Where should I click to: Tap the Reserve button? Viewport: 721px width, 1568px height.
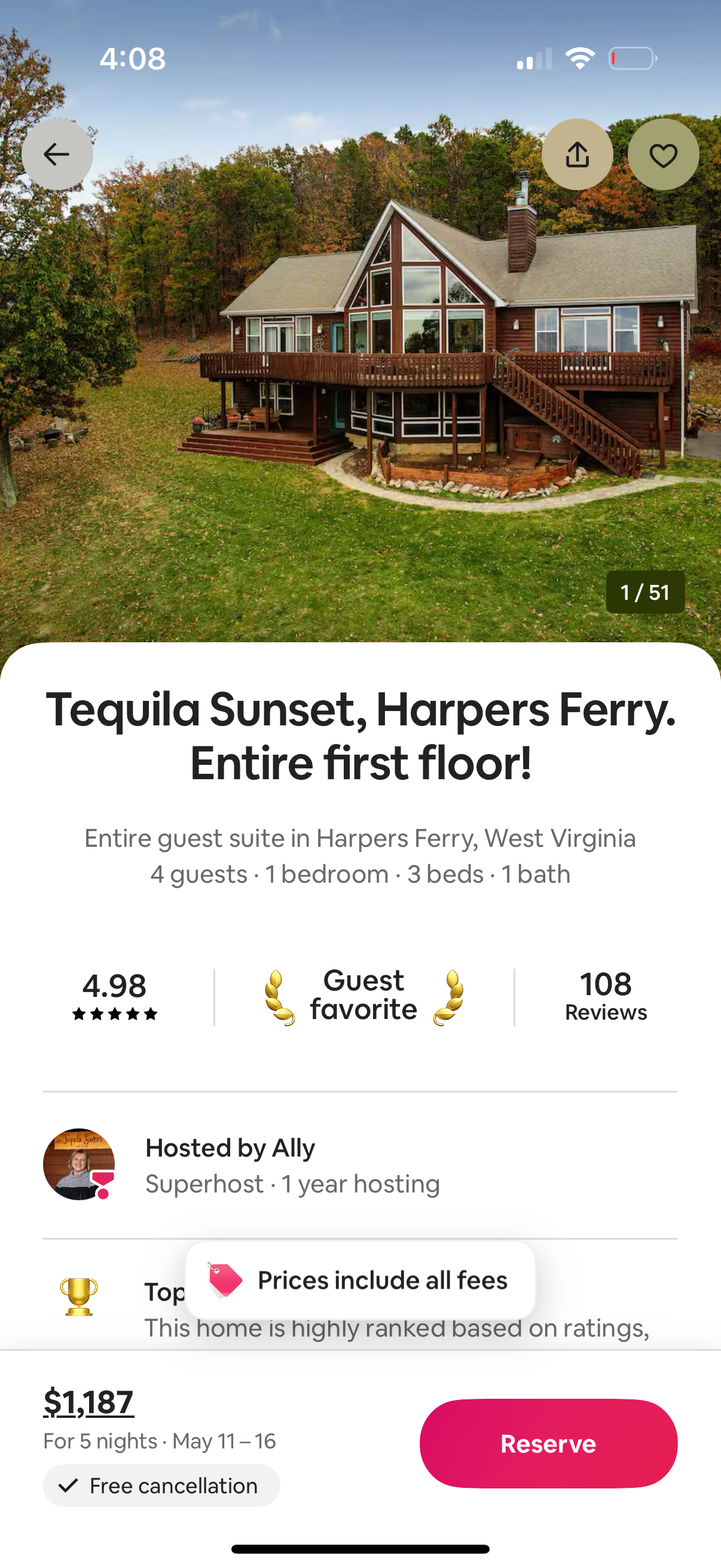[x=547, y=1444]
